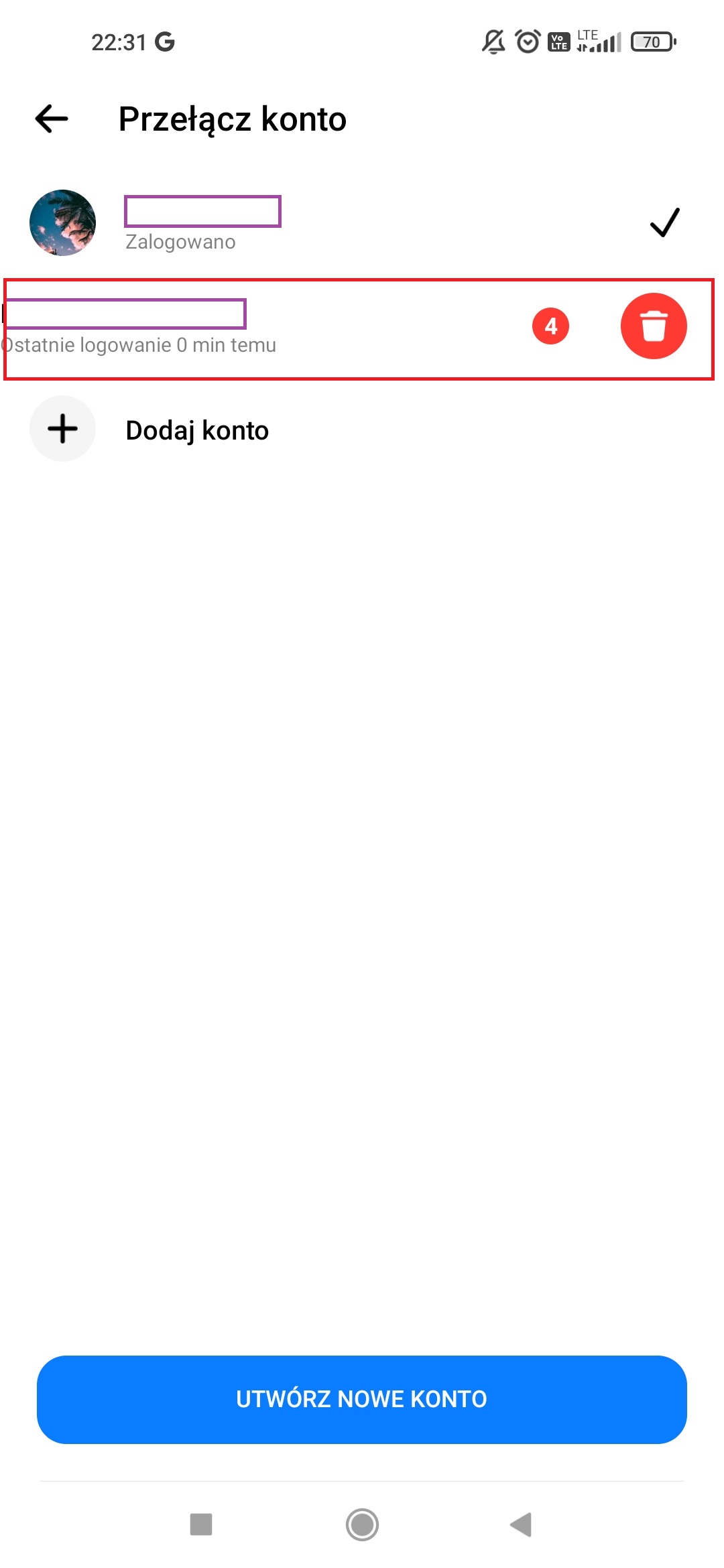Tap the plus icon beside Dodaj konto
Viewport: 724px width, 1568px height.
coord(62,429)
